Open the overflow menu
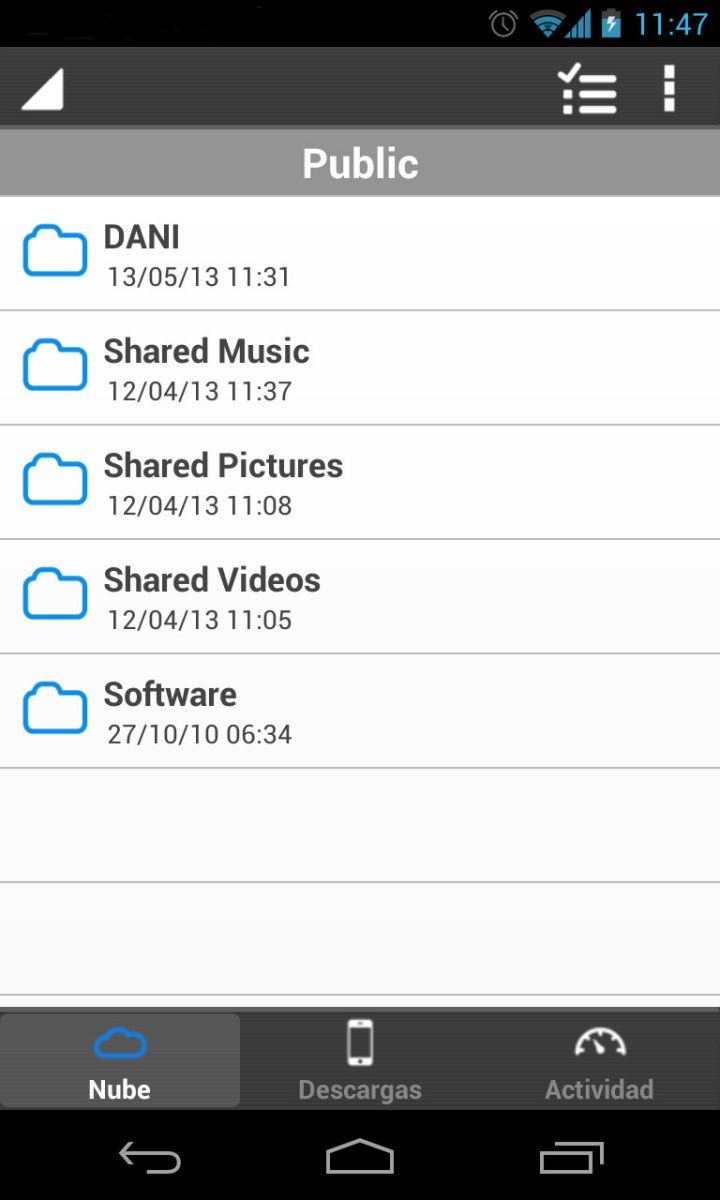 coord(669,89)
